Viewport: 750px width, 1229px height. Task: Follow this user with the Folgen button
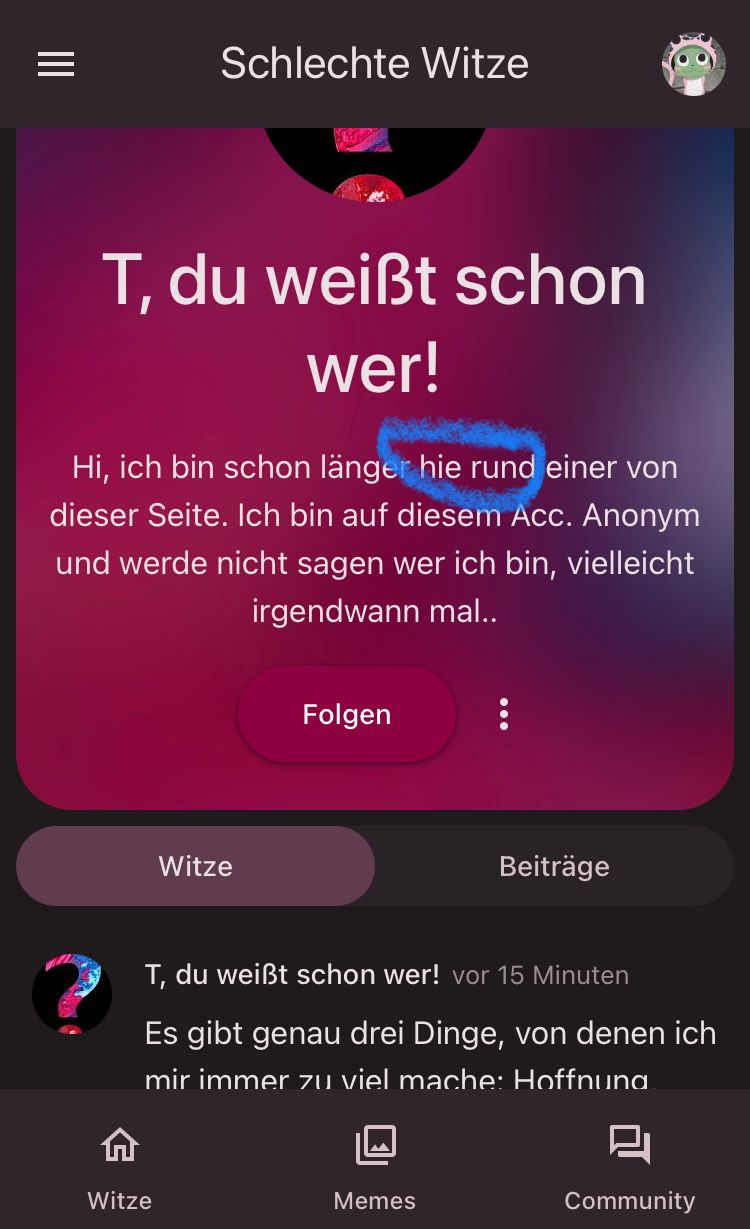(x=346, y=714)
